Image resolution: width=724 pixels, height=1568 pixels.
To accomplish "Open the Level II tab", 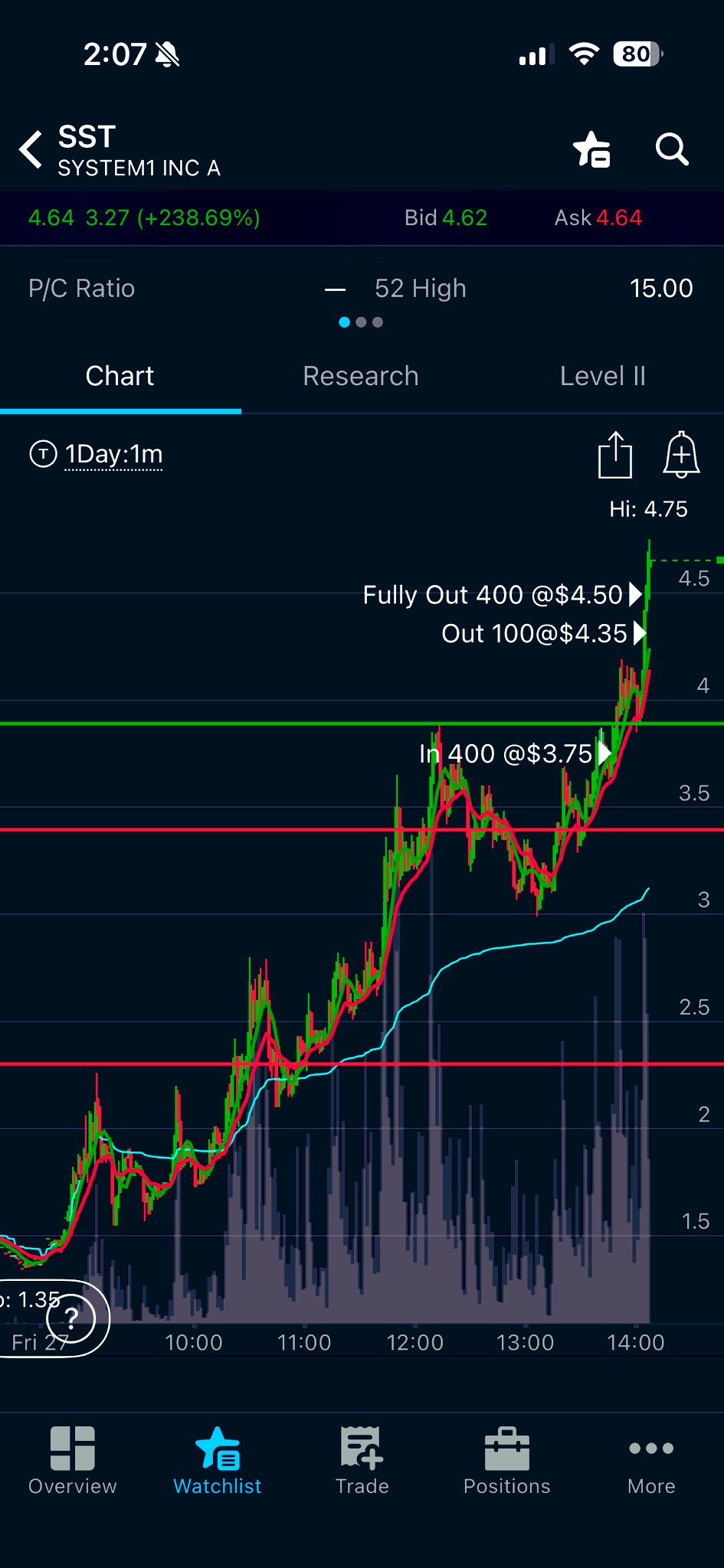I will [x=603, y=376].
